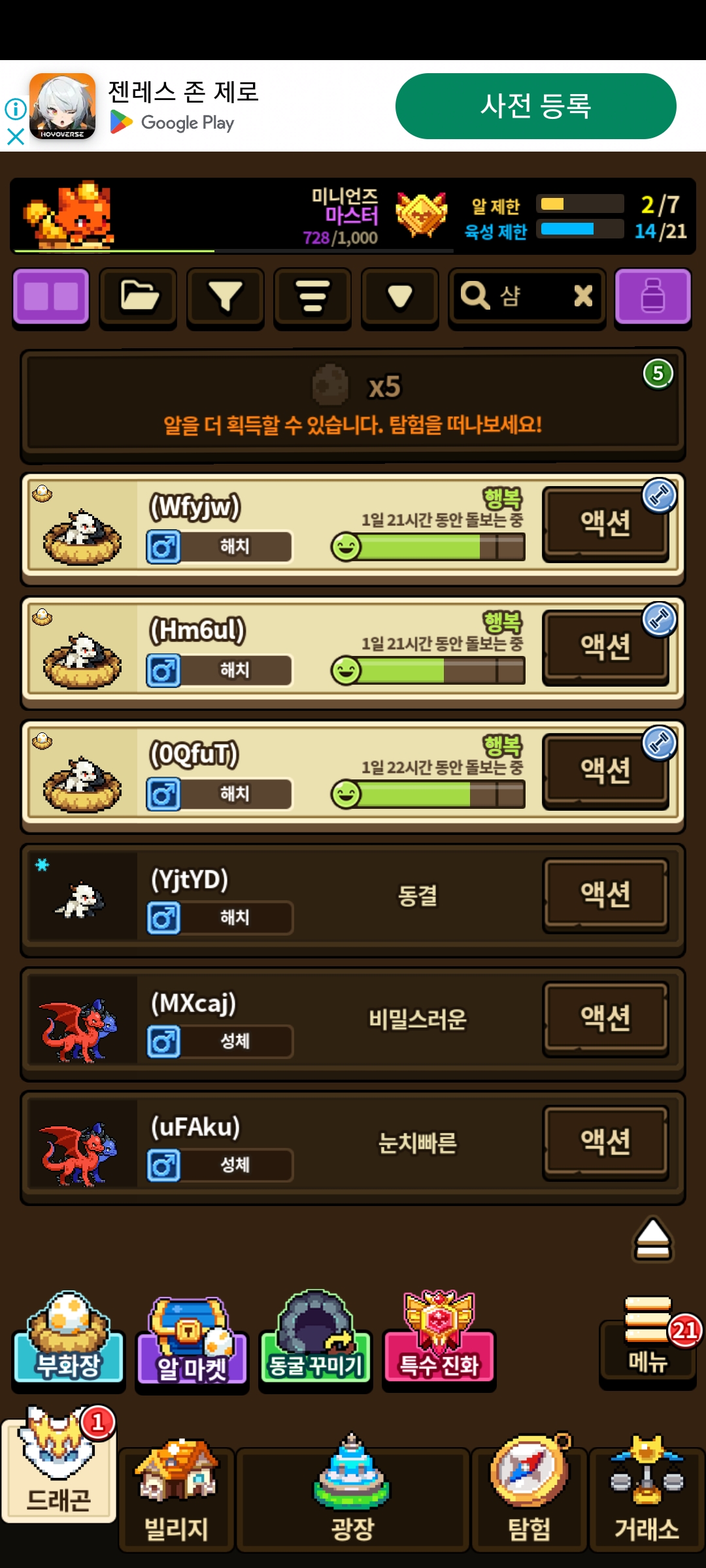Open the 부화장 hatchery
Screen dimensions: 706x1568
69,1337
